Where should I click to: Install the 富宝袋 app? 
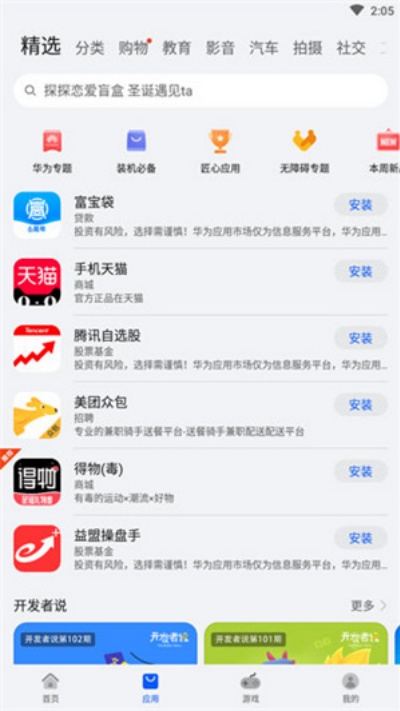361,205
